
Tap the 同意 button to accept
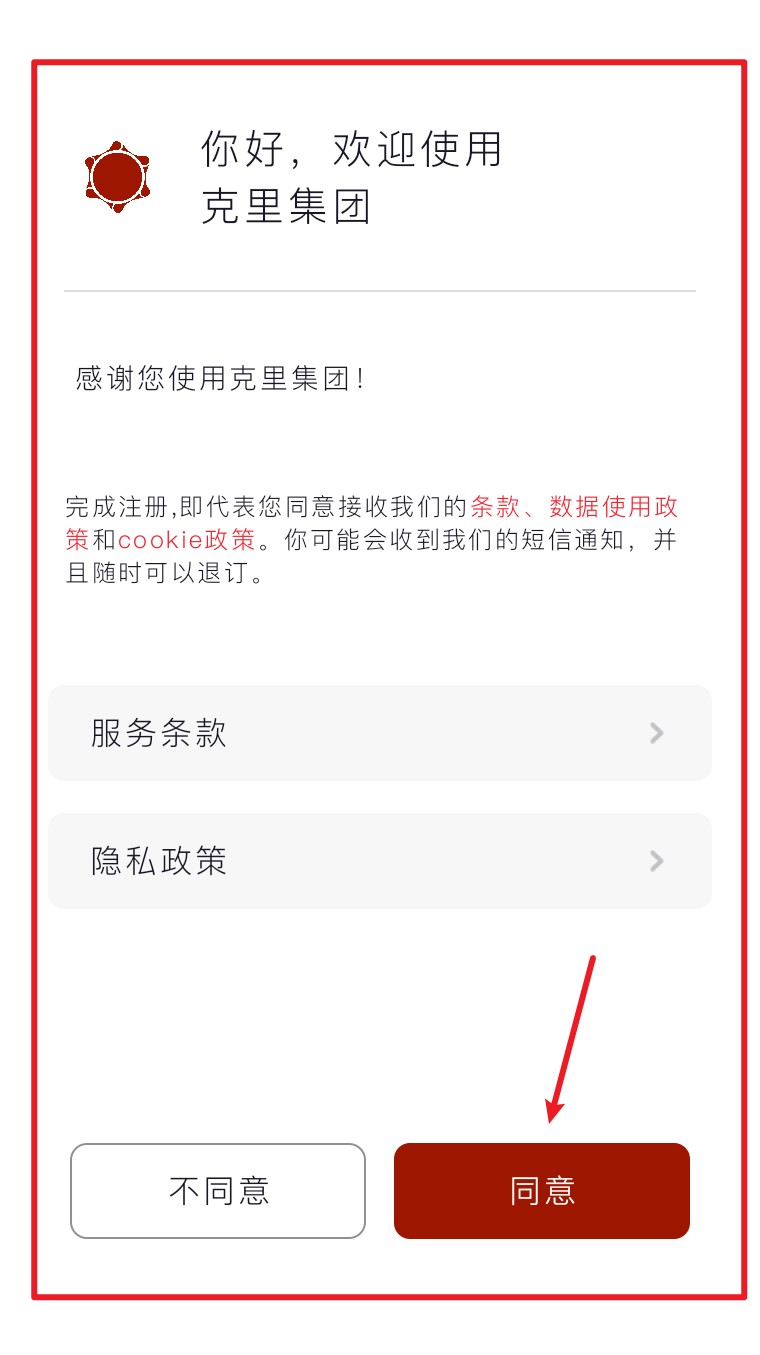tap(541, 1190)
